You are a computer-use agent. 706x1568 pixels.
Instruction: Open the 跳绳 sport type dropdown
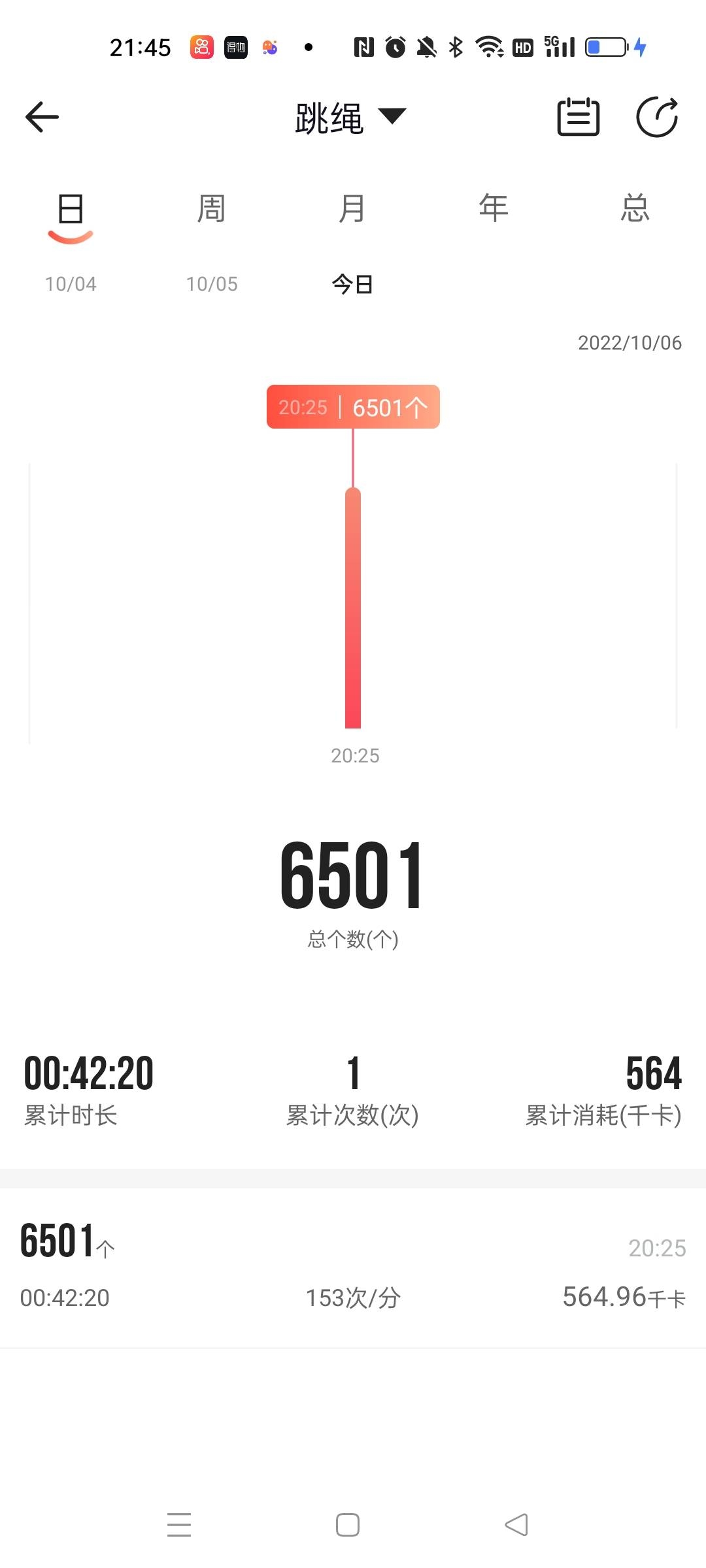351,118
